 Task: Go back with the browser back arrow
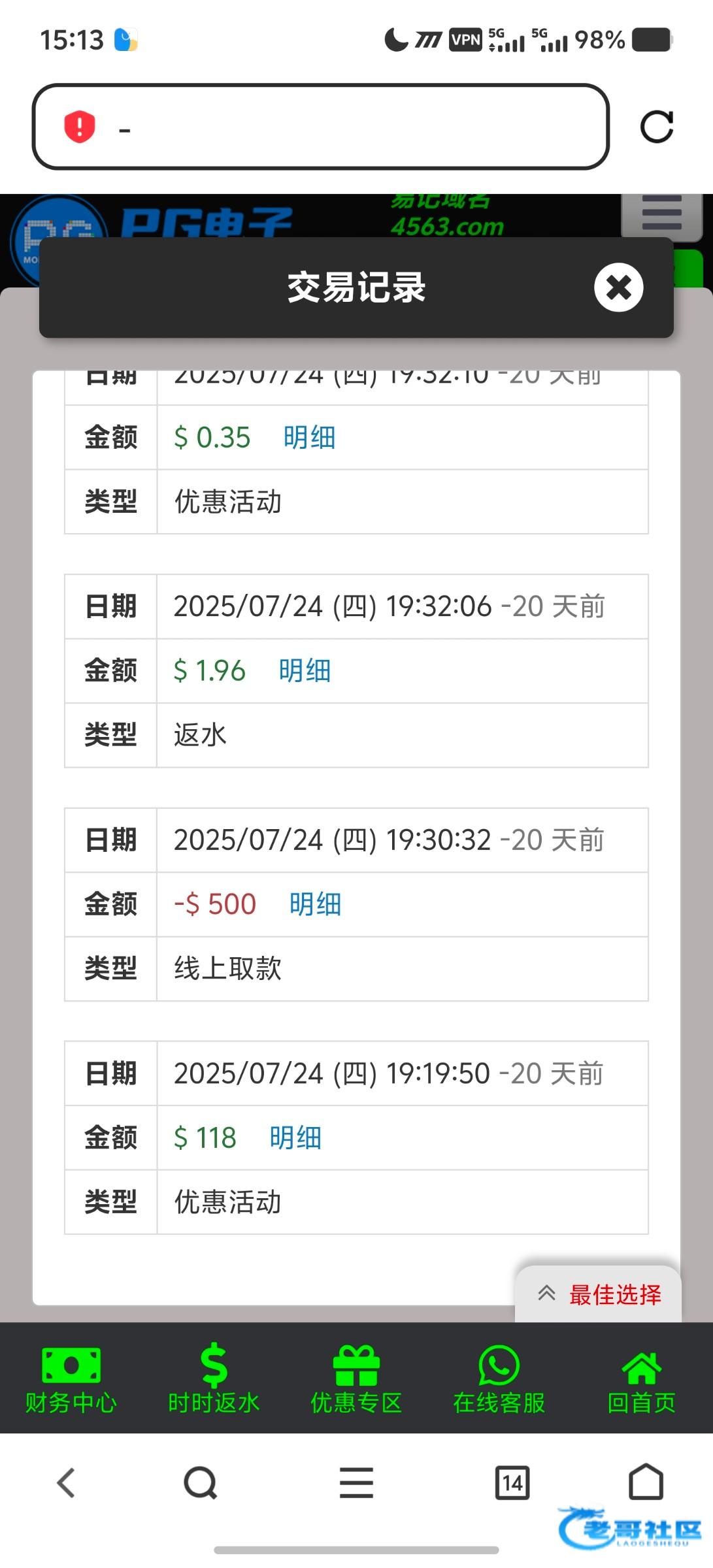coord(67,1482)
